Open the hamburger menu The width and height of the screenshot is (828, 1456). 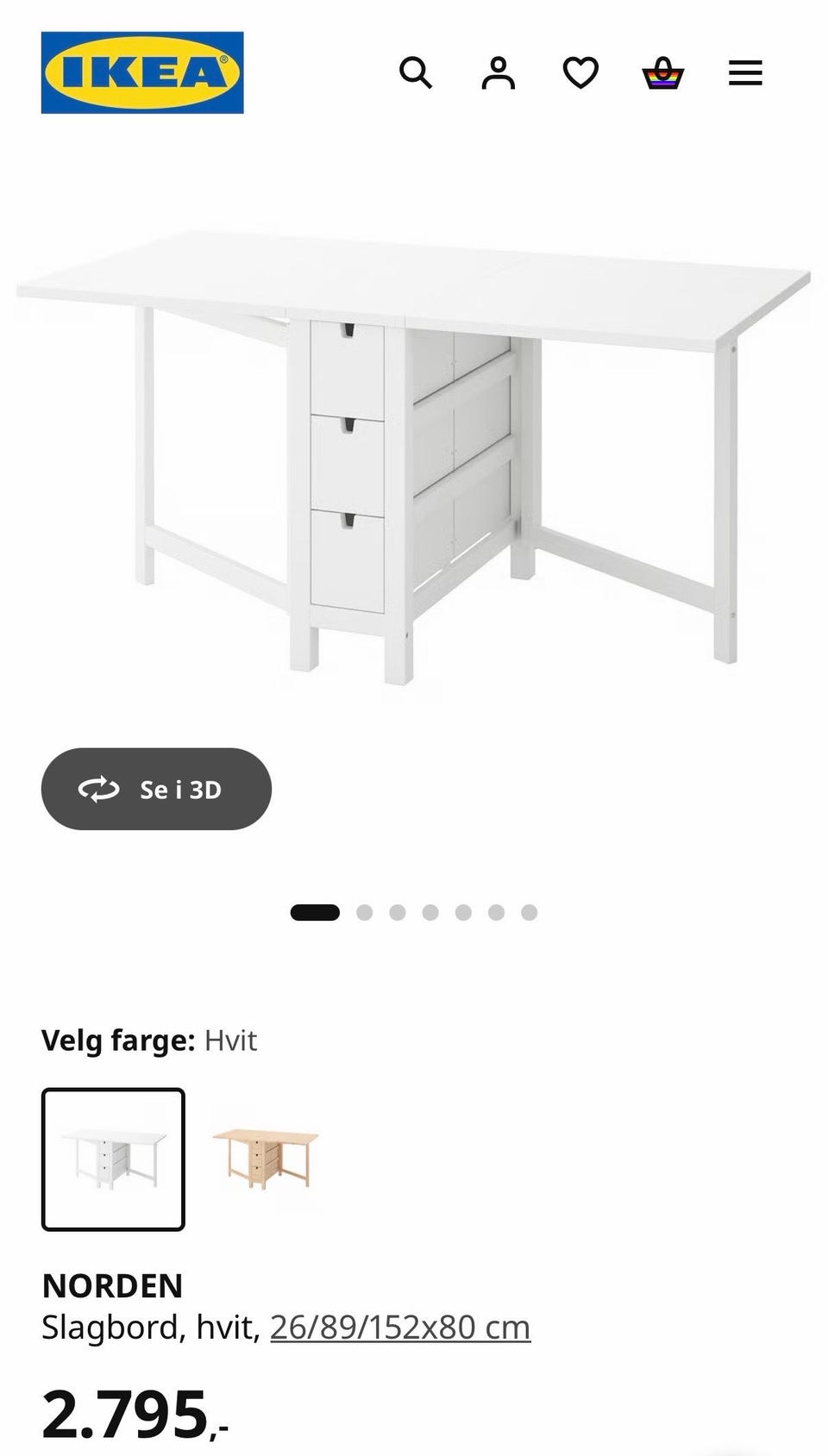[x=745, y=73]
